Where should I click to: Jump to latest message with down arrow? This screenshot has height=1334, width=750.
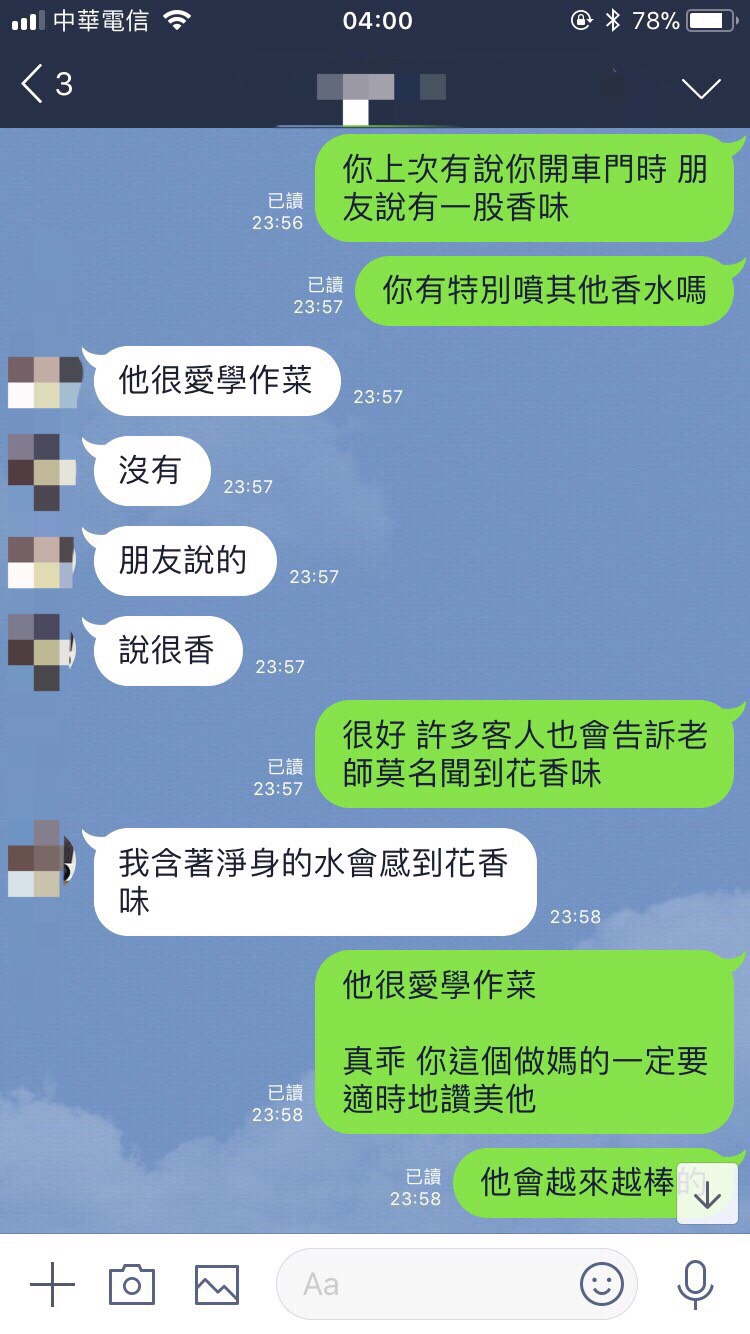[x=707, y=1194]
